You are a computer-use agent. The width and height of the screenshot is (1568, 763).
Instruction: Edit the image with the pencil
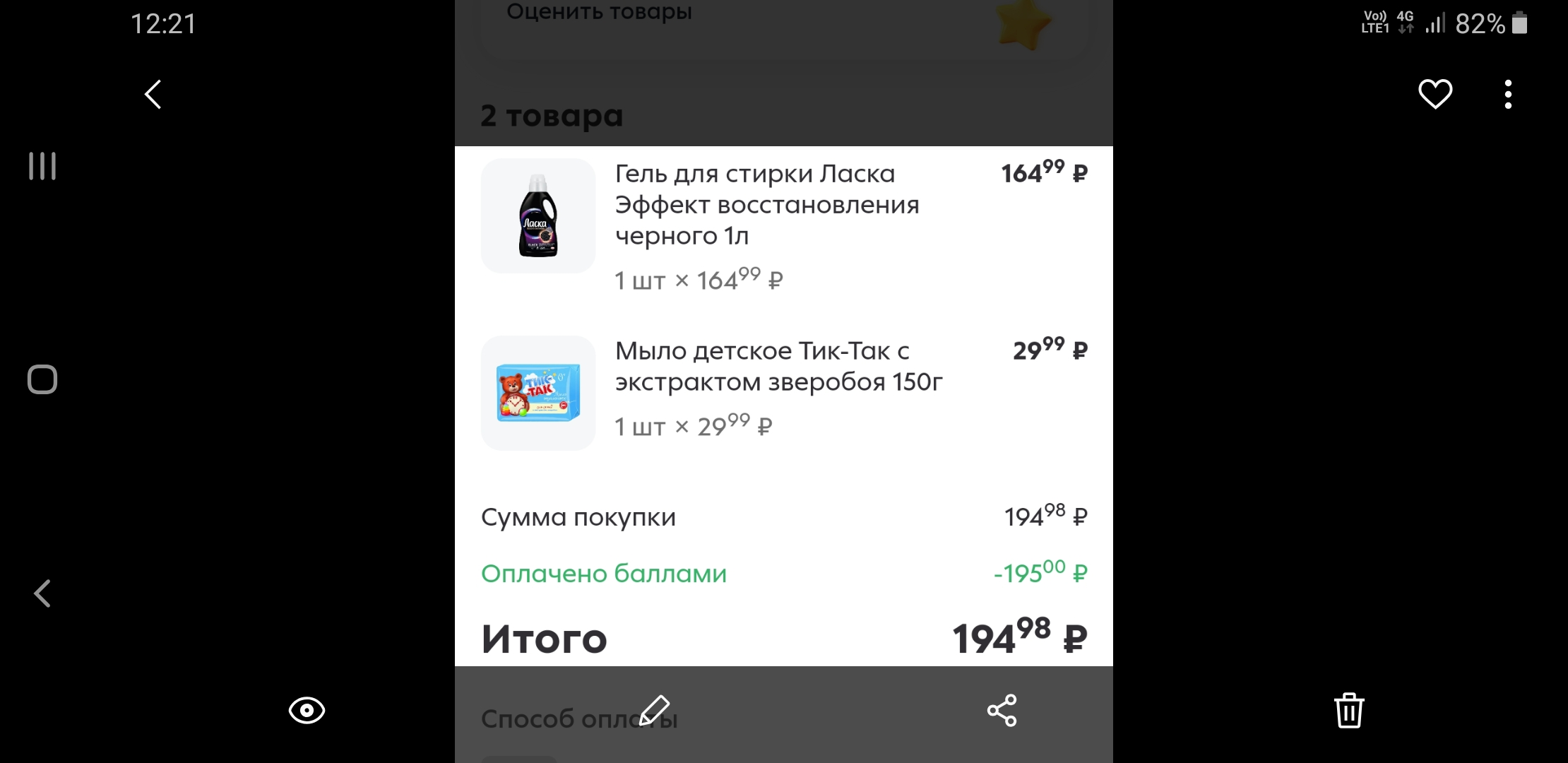click(654, 710)
